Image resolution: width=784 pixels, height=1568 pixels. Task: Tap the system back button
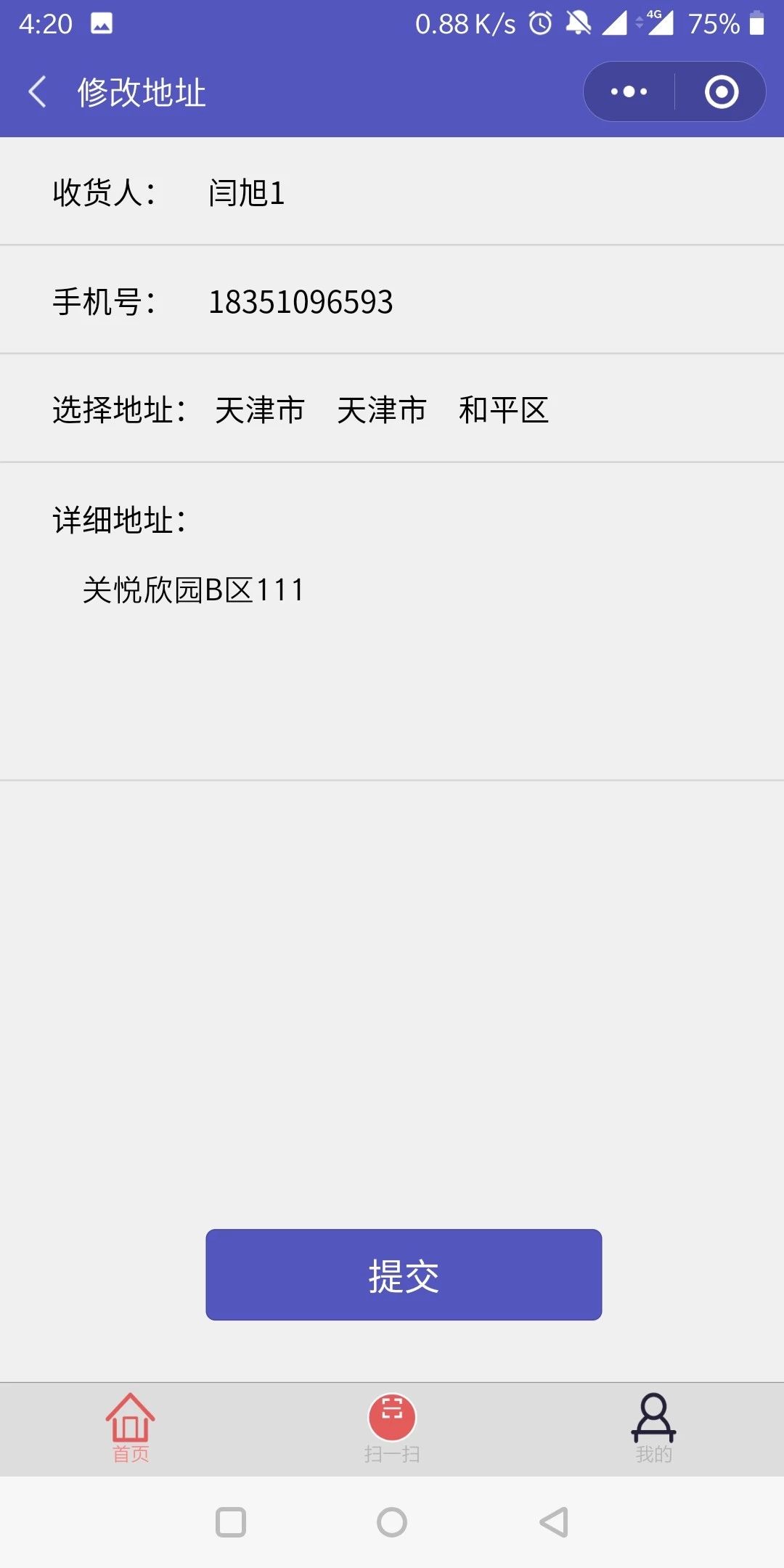(554, 1522)
